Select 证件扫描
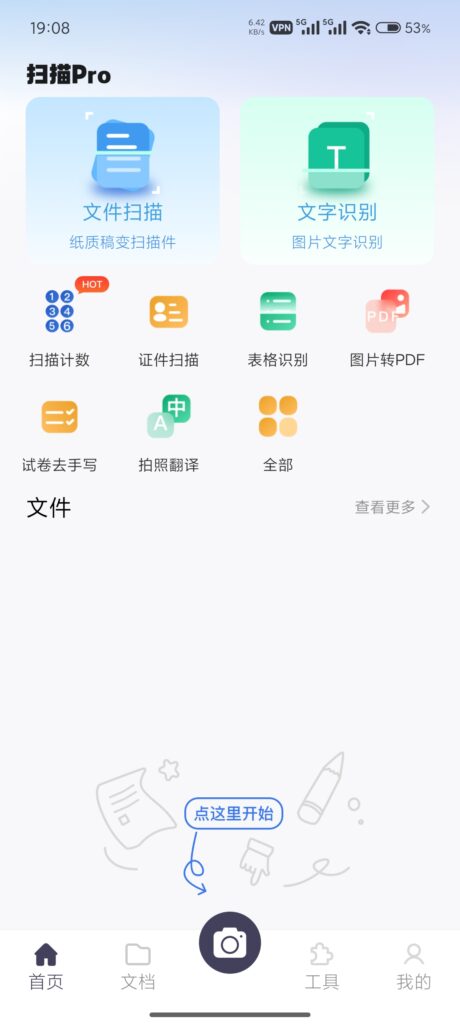The height and width of the screenshot is (1024, 460). tap(169, 325)
